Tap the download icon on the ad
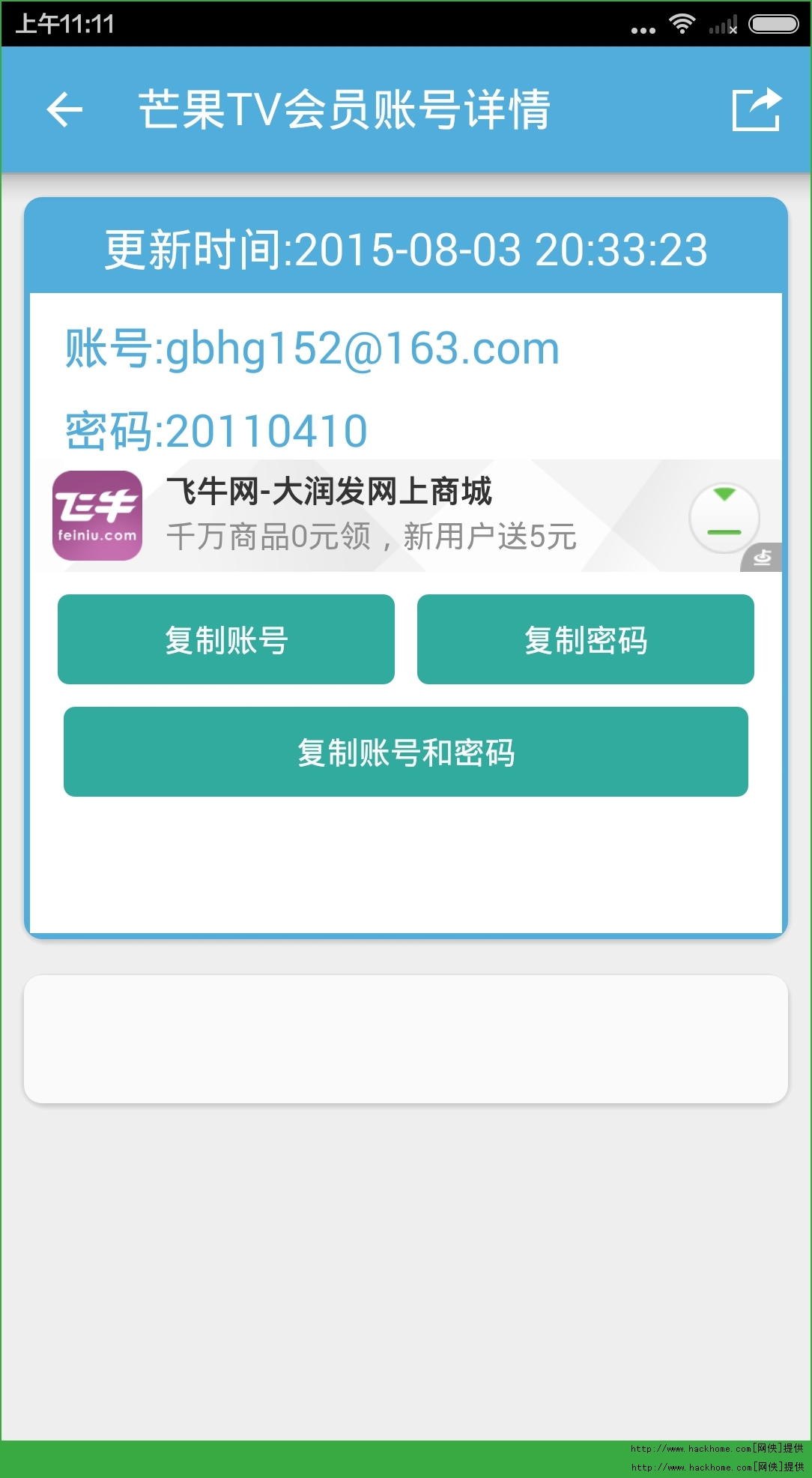This screenshot has height=1478, width=812. click(x=724, y=518)
